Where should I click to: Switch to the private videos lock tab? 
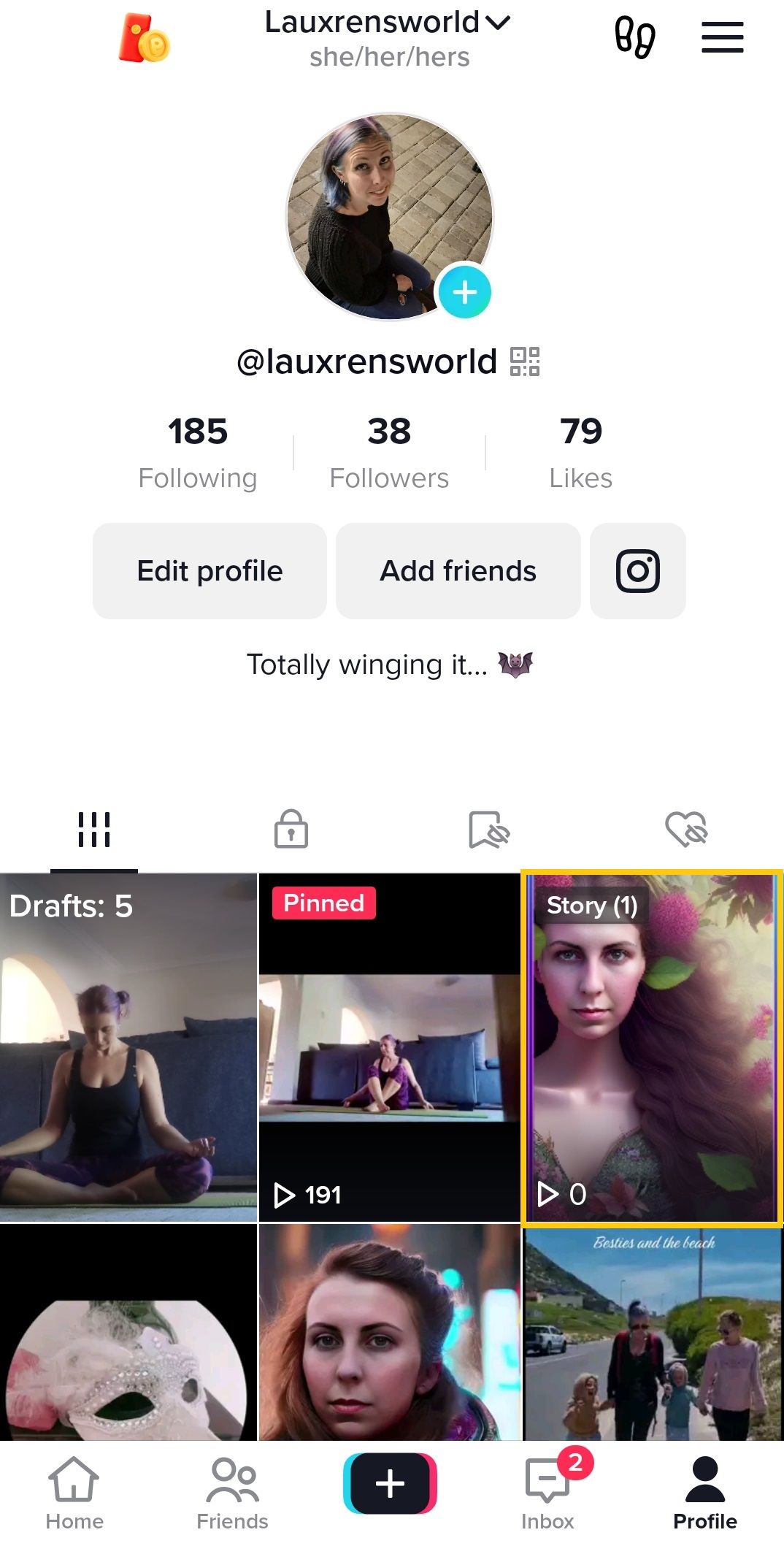point(291,830)
